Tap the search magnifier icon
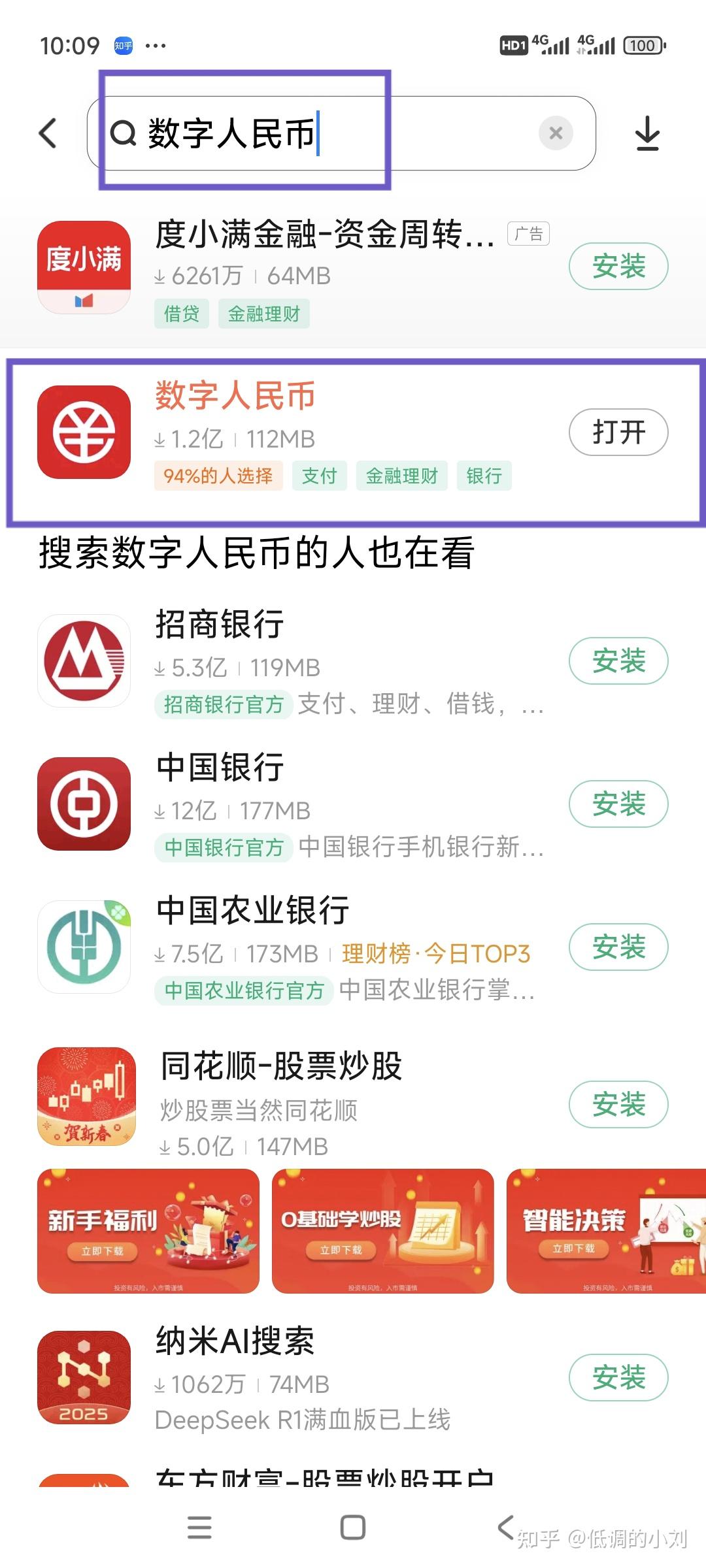Image resolution: width=706 pixels, height=1568 pixels. (x=124, y=133)
